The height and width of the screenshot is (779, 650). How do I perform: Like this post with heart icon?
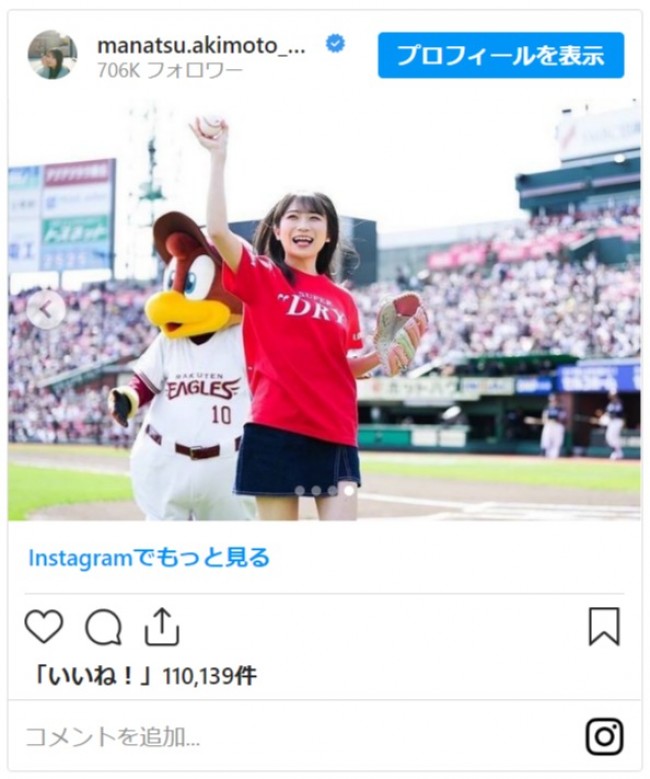pos(44,627)
